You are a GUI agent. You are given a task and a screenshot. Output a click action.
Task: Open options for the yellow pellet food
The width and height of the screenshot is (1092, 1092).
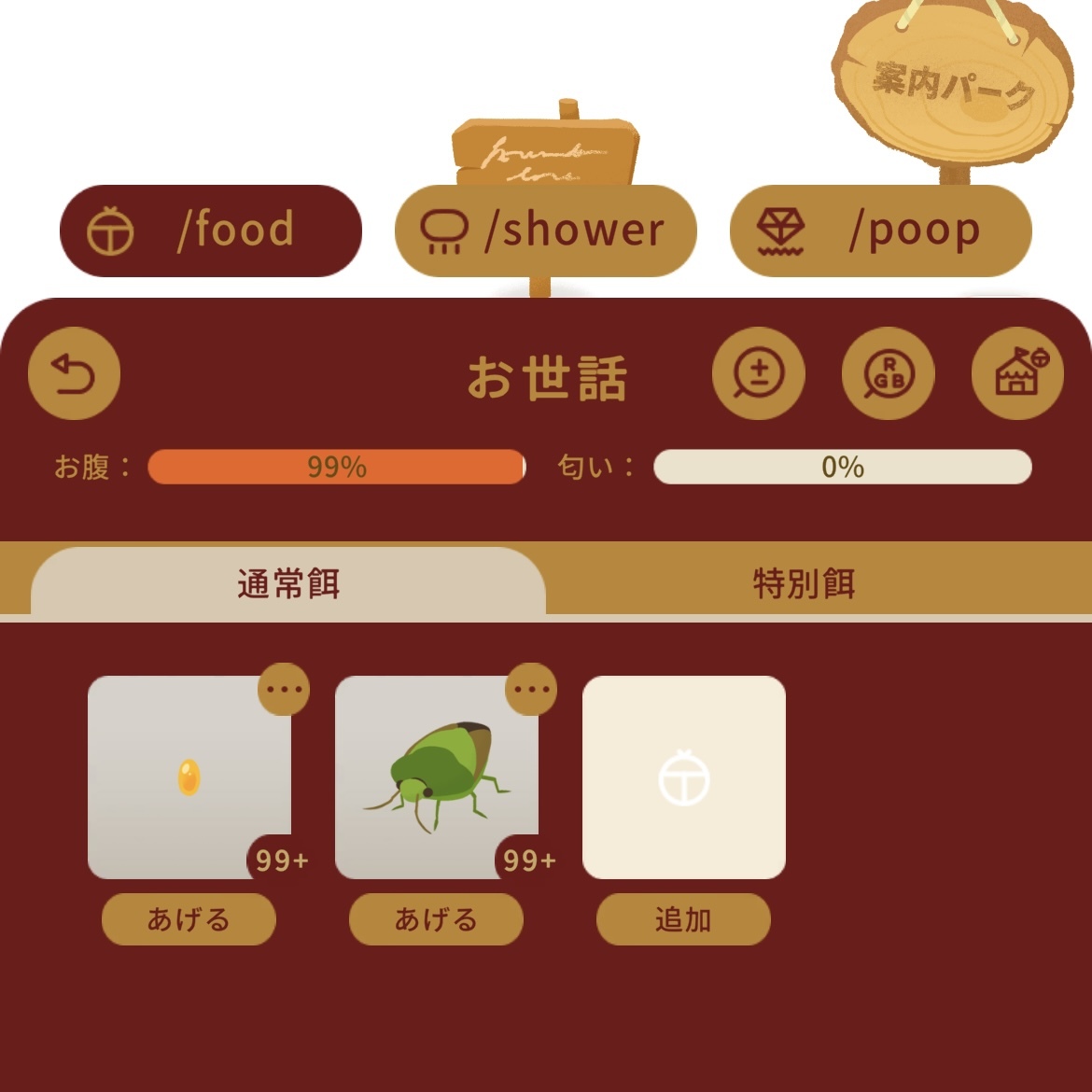(284, 690)
